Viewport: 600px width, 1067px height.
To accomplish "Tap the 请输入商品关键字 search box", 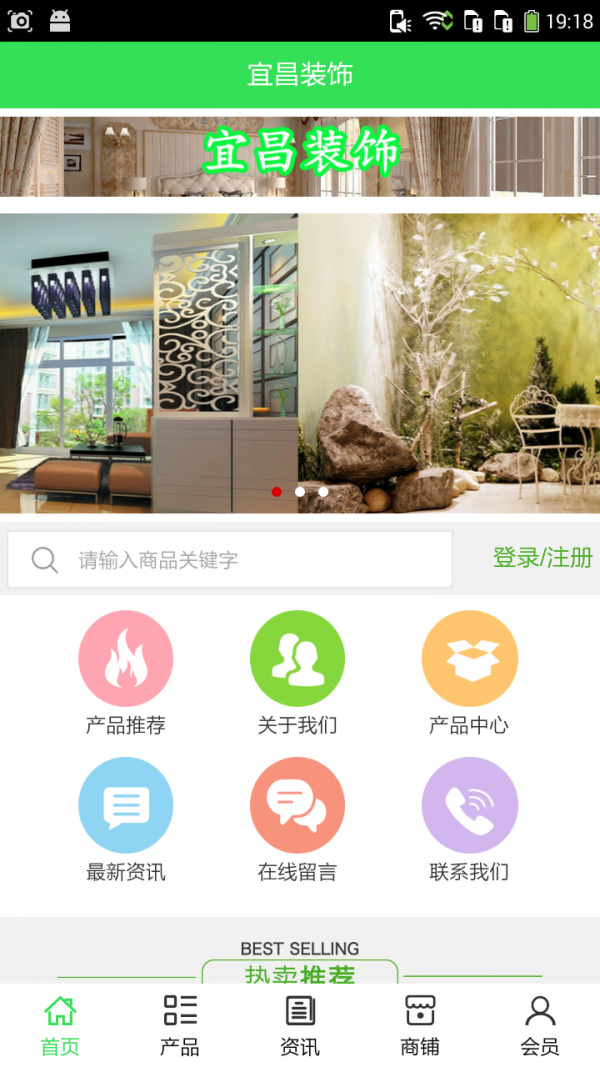I will pyautogui.click(x=230, y=559).
